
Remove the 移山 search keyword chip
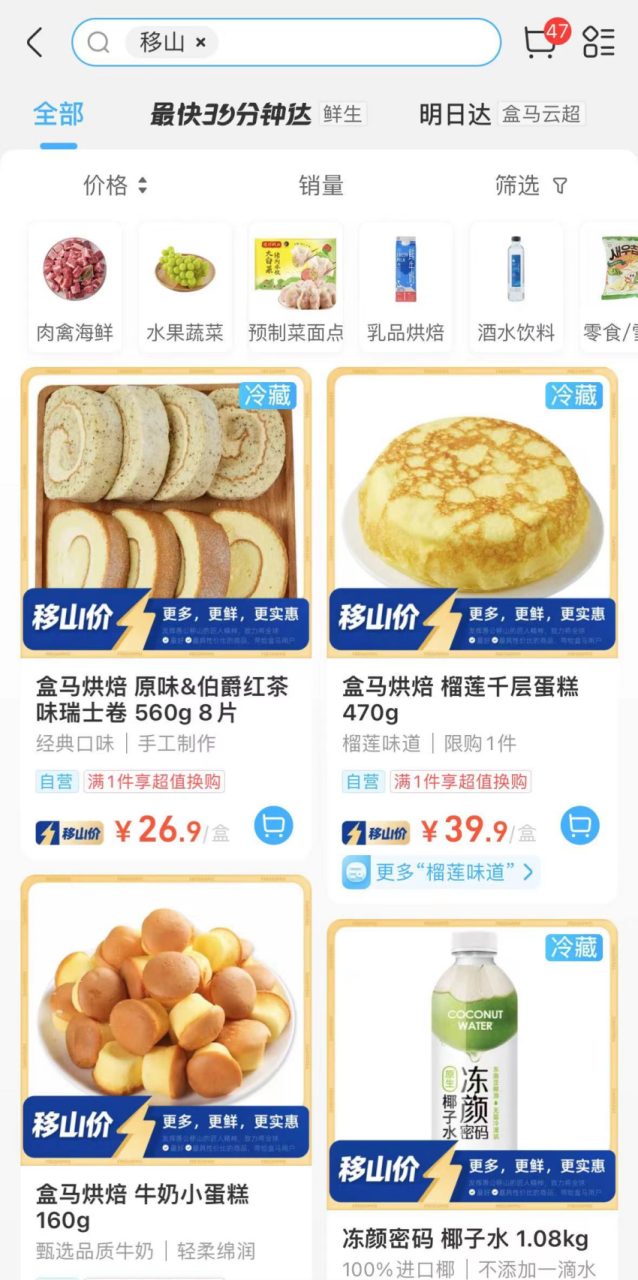[201, 43]
